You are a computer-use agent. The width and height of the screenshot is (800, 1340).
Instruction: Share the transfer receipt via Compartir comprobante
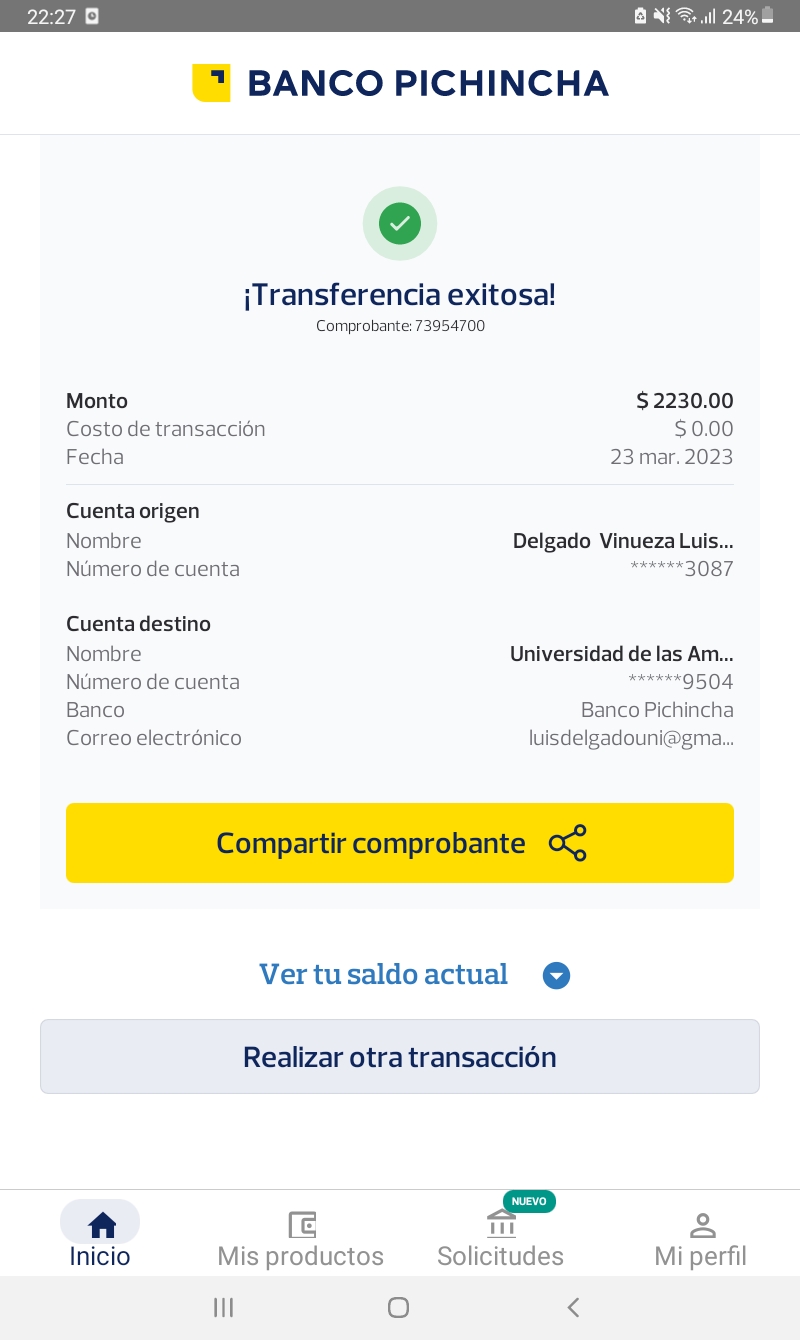[x=400, y=843]
